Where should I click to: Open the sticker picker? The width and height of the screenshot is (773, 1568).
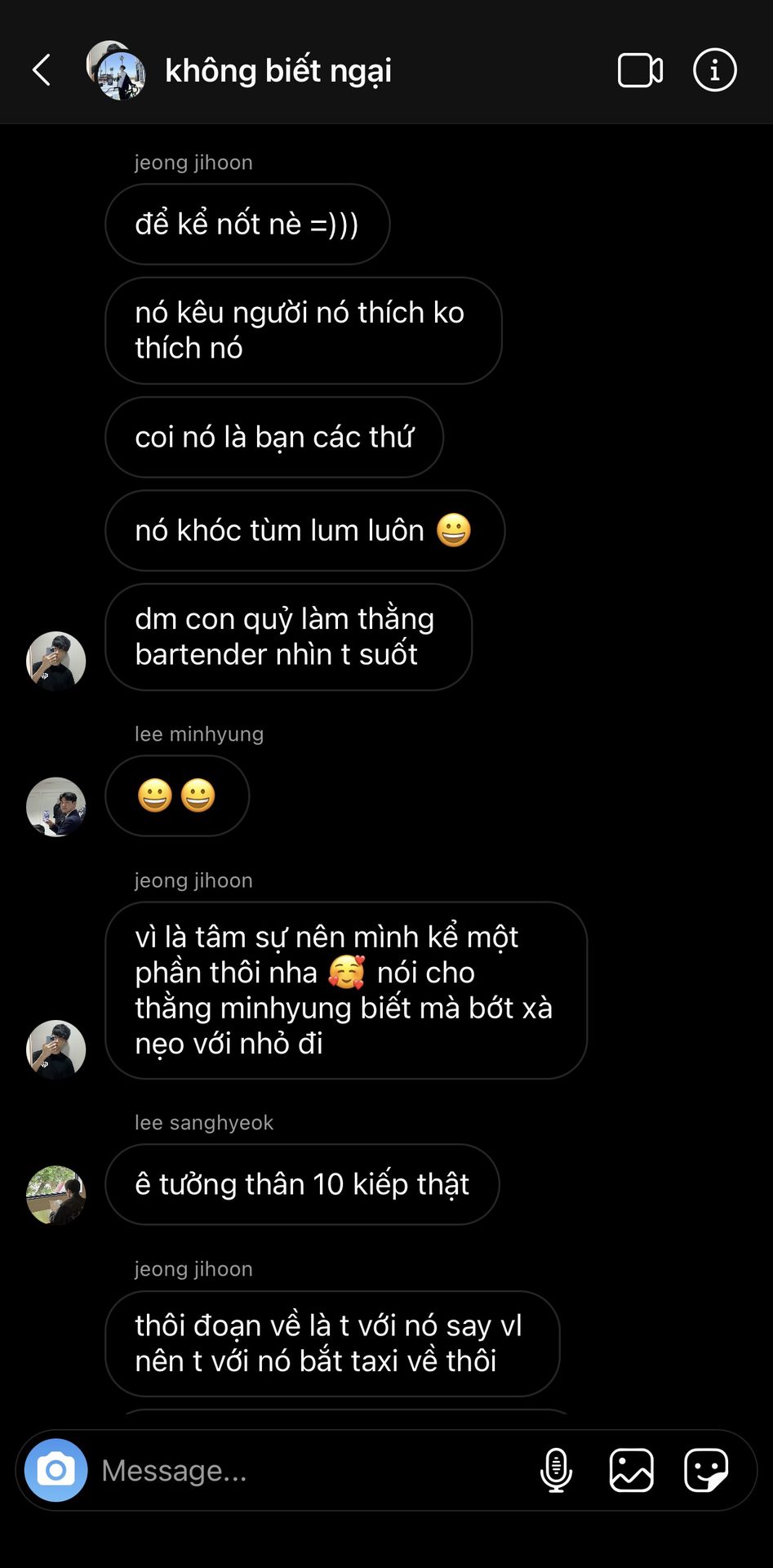(706, 1470)
